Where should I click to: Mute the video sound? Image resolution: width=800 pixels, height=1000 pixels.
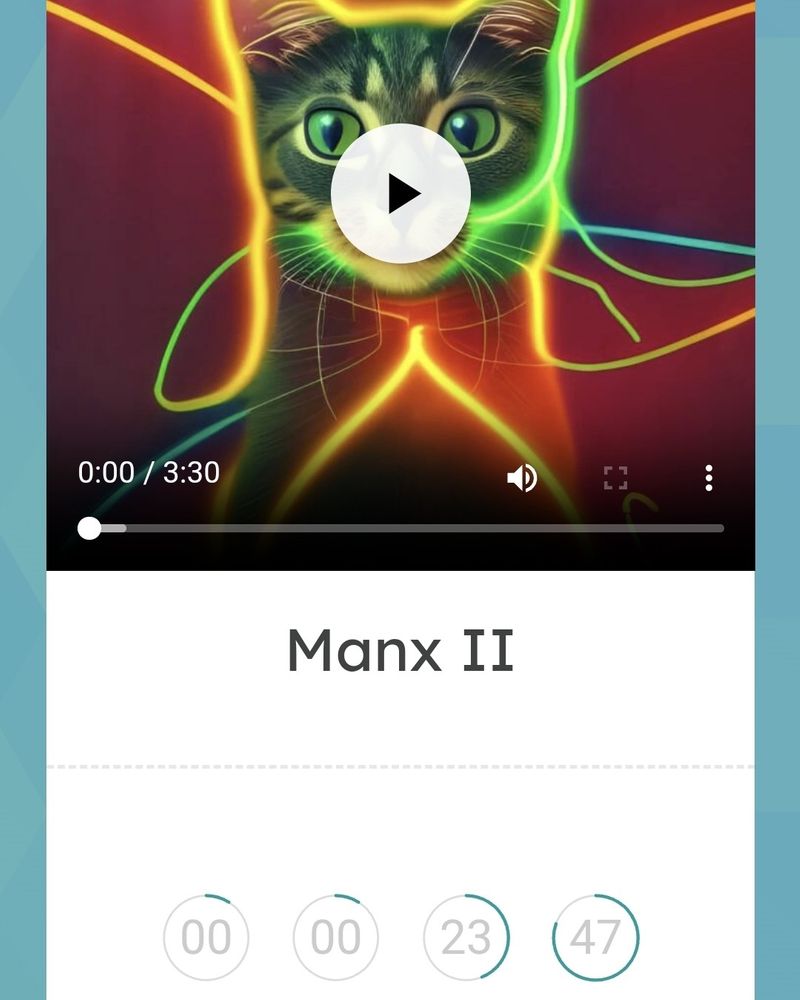521,478
